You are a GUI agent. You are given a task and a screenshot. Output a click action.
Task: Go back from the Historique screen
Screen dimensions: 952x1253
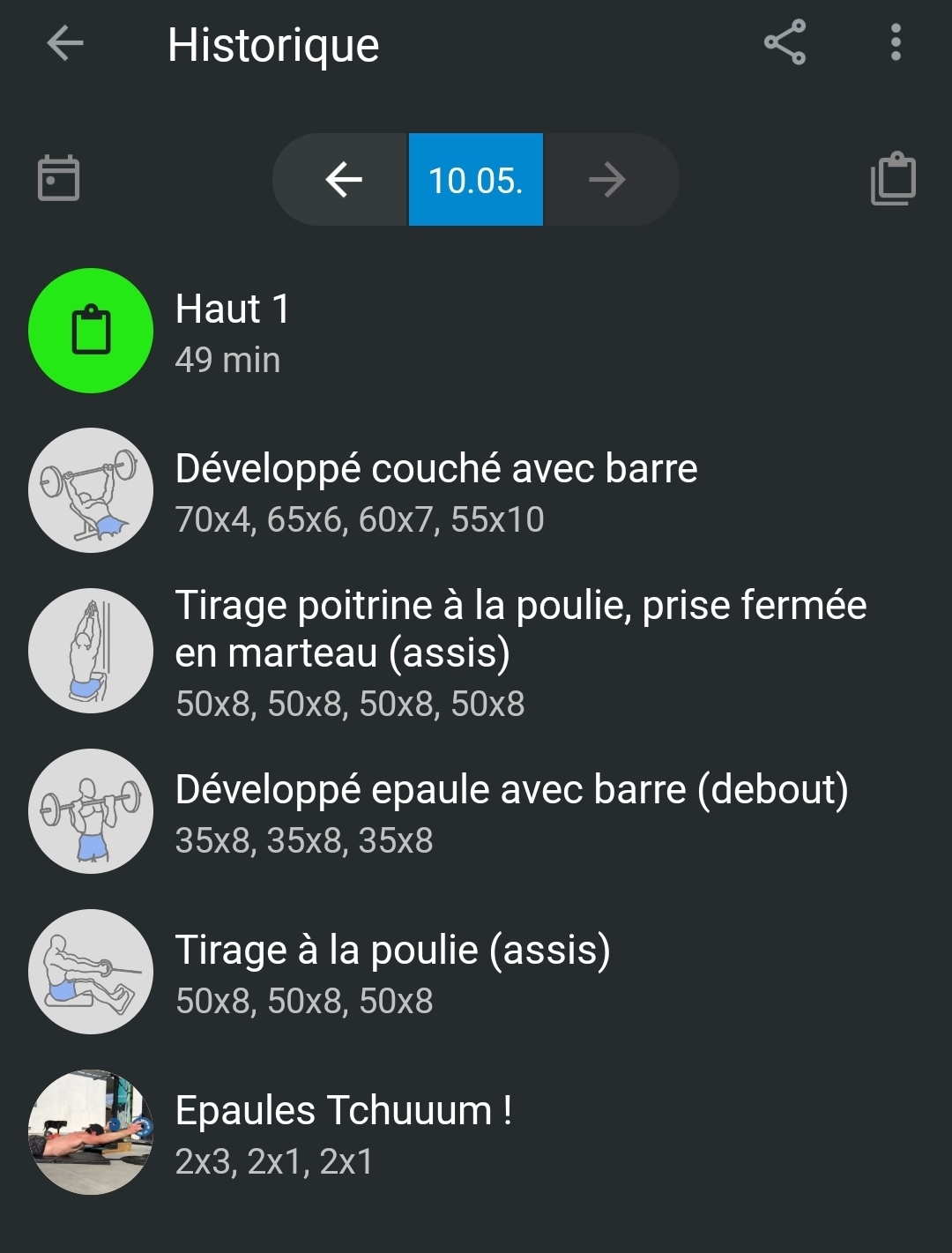click(x=65, y=43)
